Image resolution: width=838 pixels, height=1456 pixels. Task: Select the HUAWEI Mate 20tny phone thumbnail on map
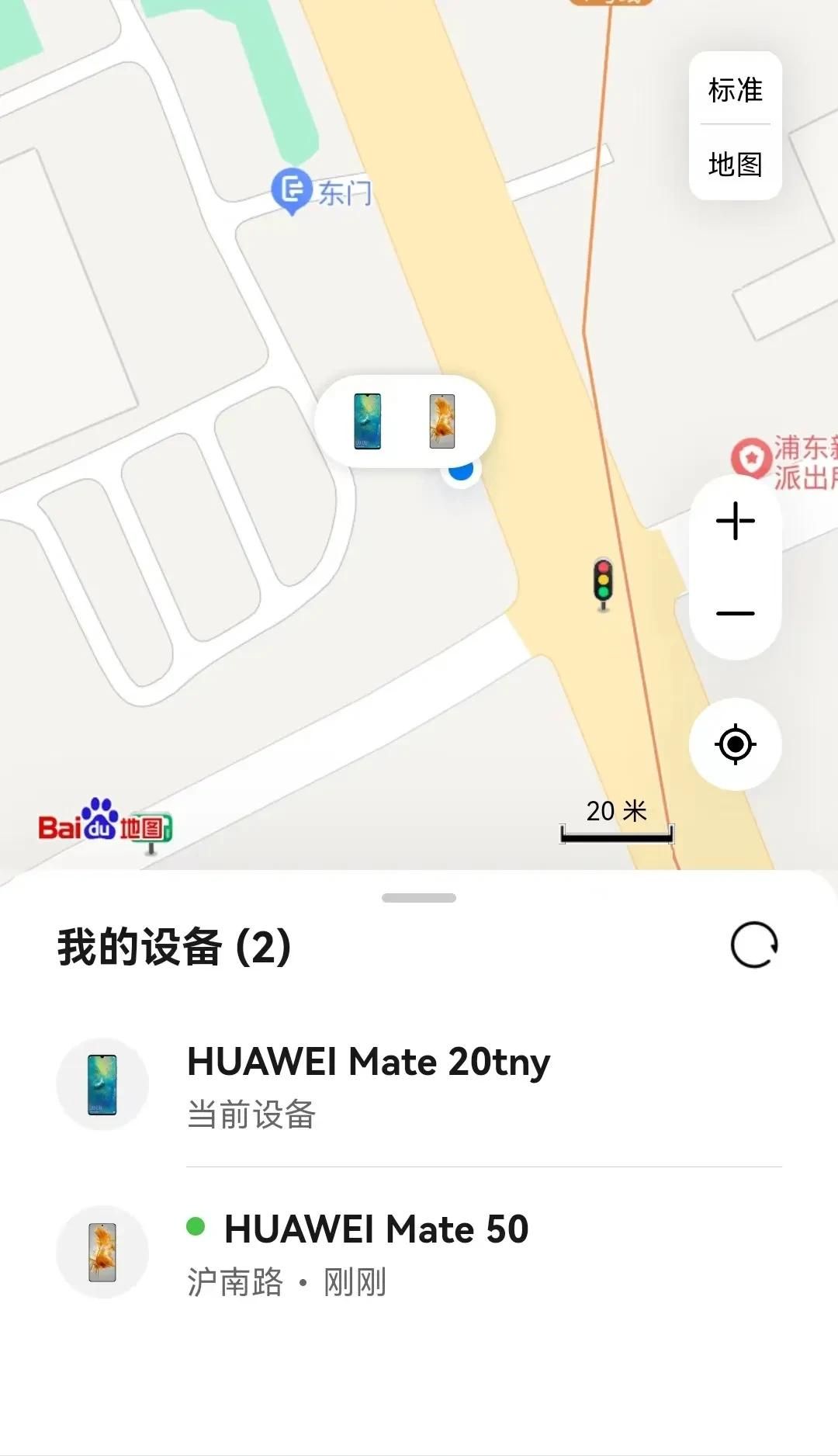(368, 421)
